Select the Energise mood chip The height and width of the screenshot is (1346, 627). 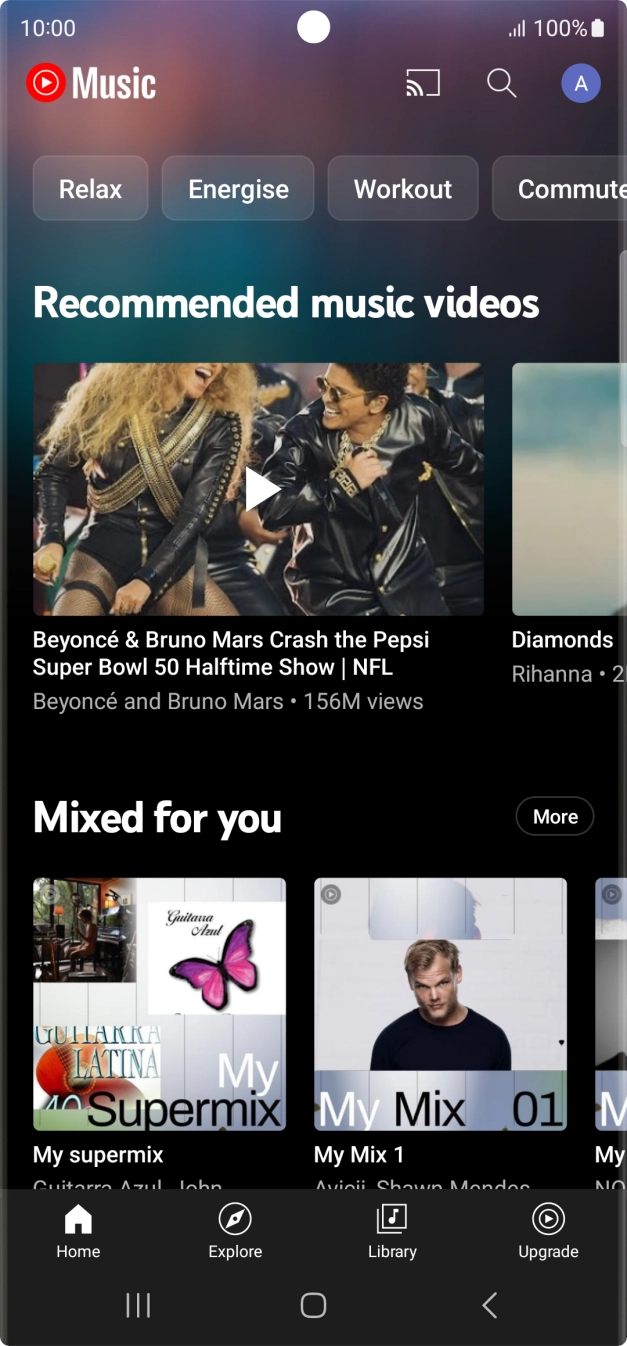(238, 189)
